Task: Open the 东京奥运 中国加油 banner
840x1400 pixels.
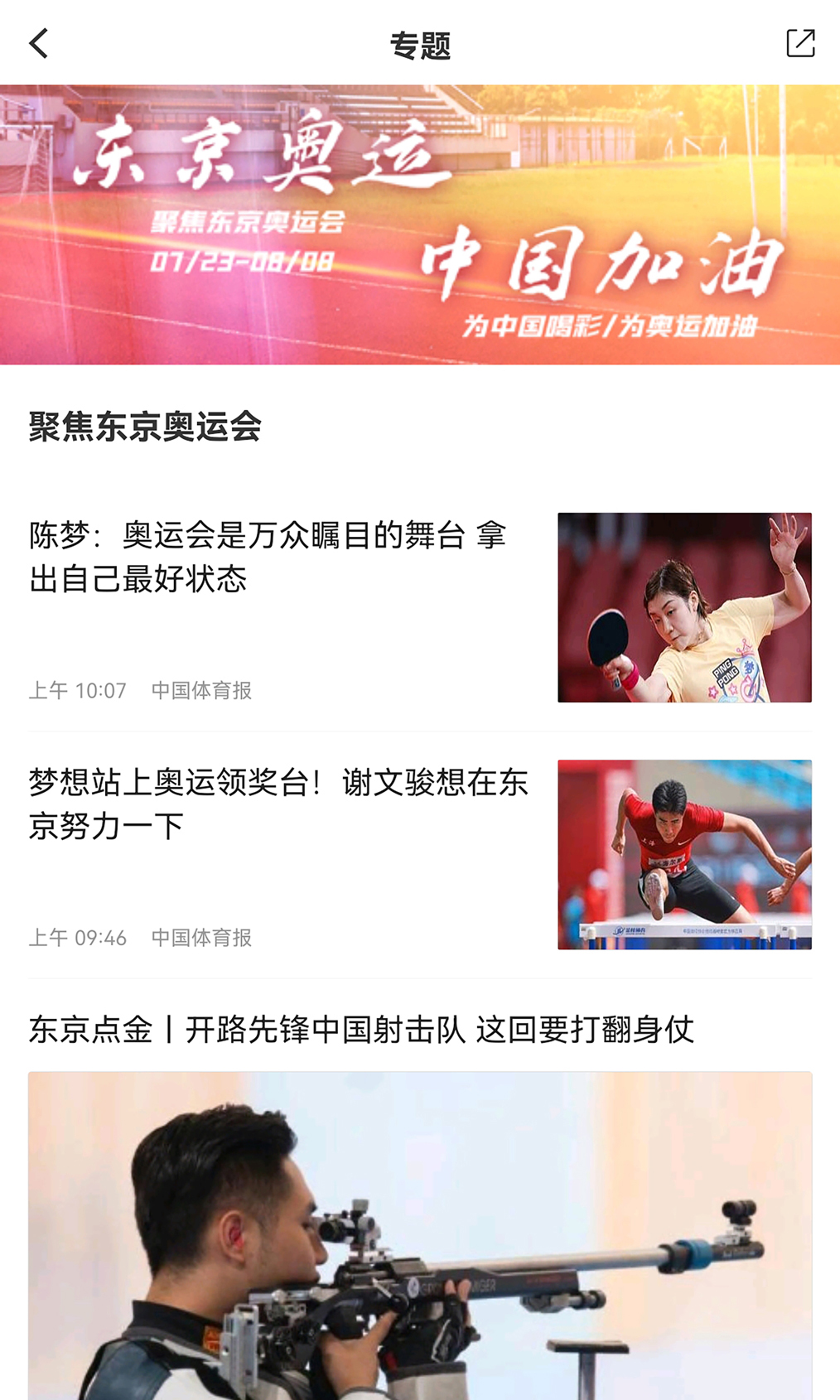Action: [420, 224]
